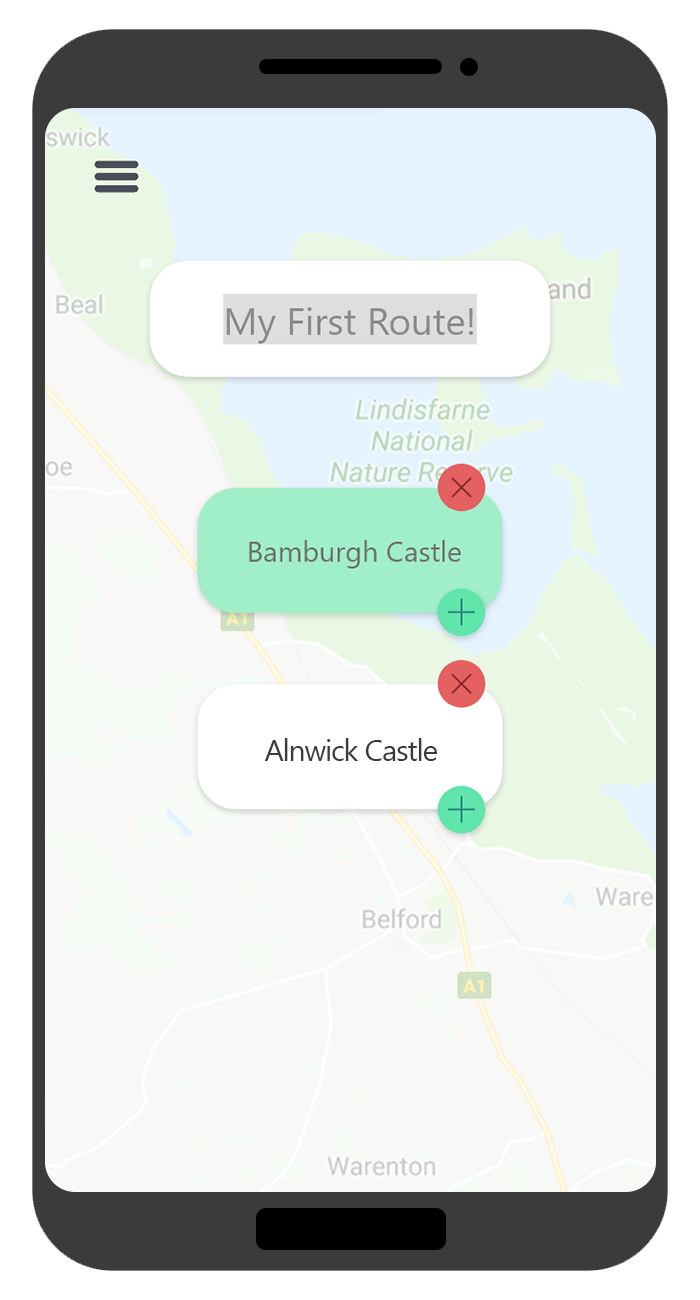
Task: Open the Alnwick Castle card
Action: (340, 750)
